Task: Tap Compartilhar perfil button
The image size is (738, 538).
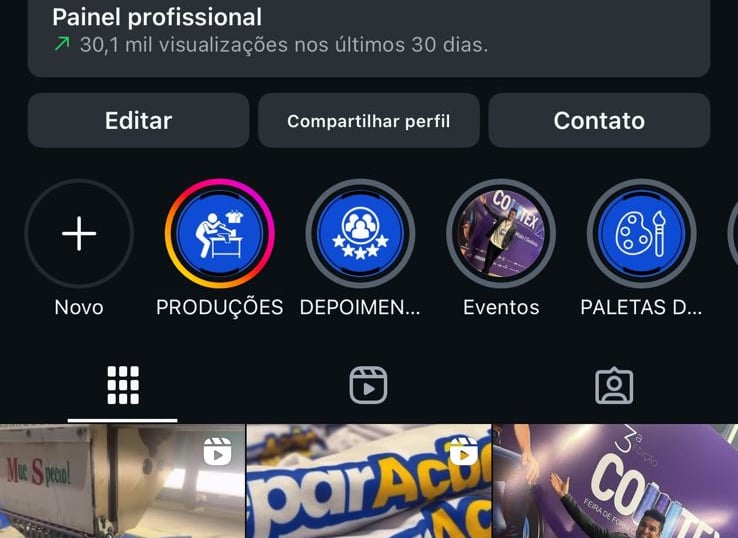Action: tap(368, 121)
